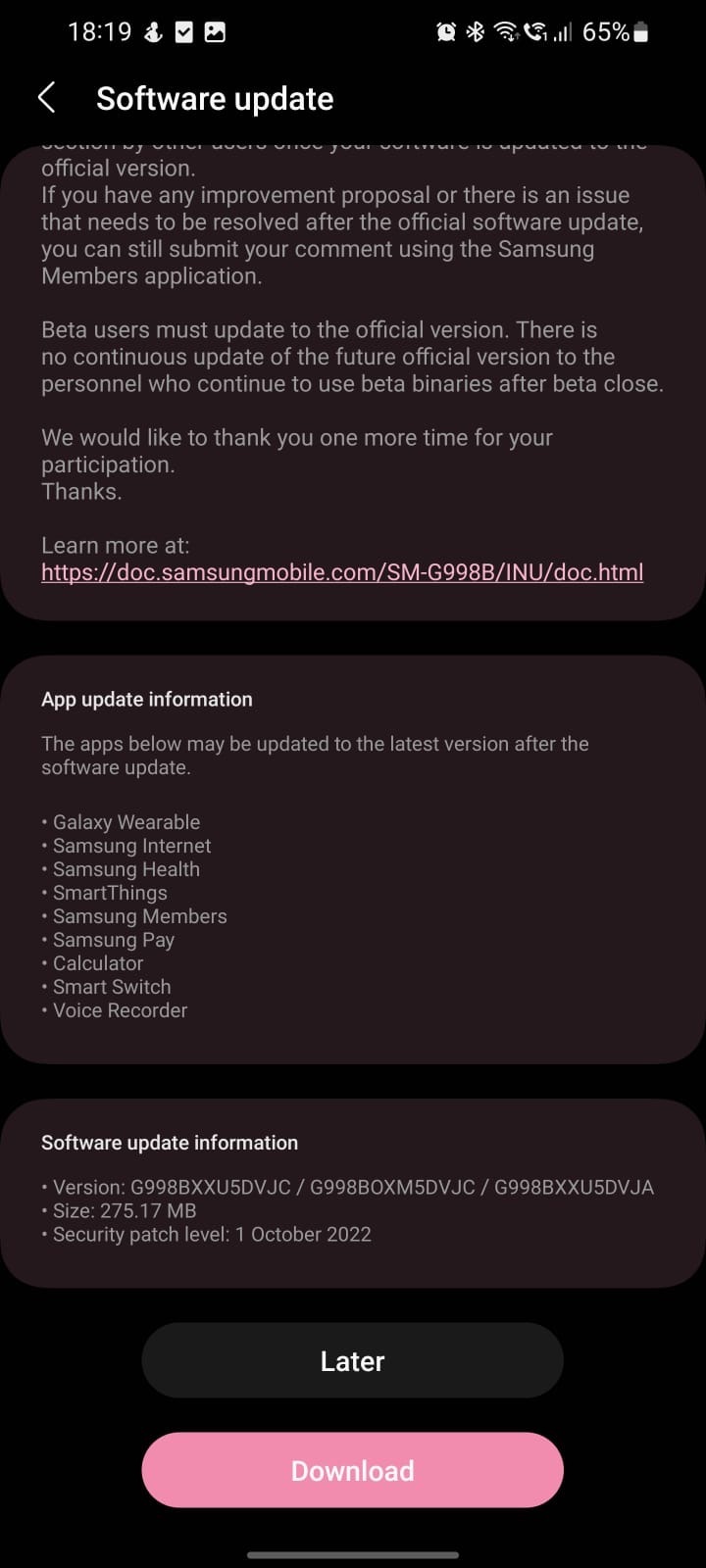This screenshot has height=1568, width=706.
Task: Open the doc.samsungmobile.com learn more link
Action: point(342,572)
